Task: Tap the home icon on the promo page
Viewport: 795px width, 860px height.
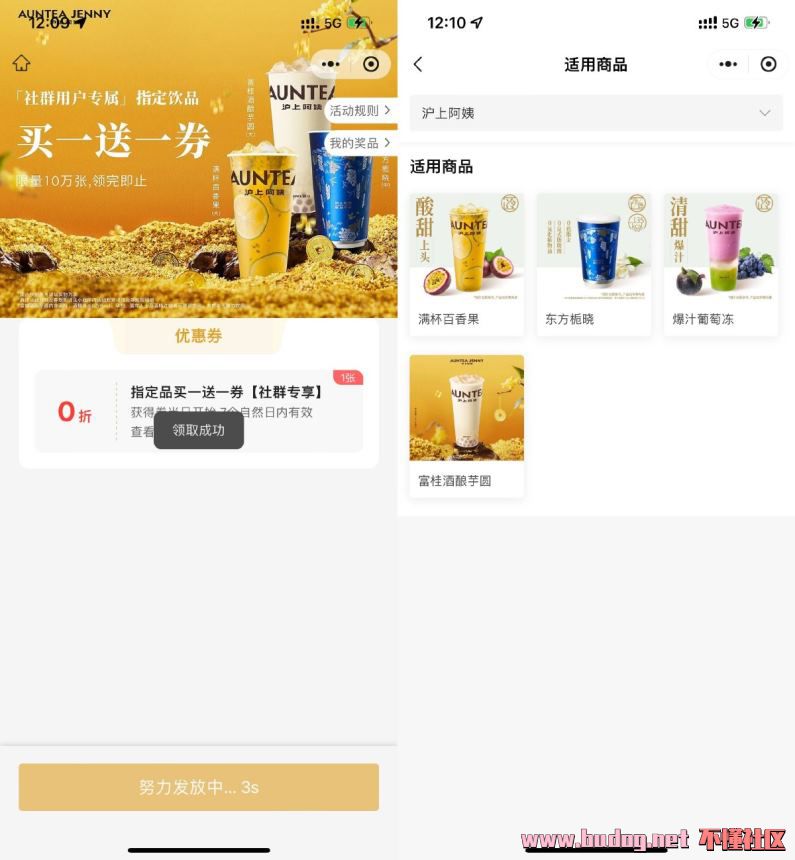Action: pyautogui.click(x=21, y=63)
